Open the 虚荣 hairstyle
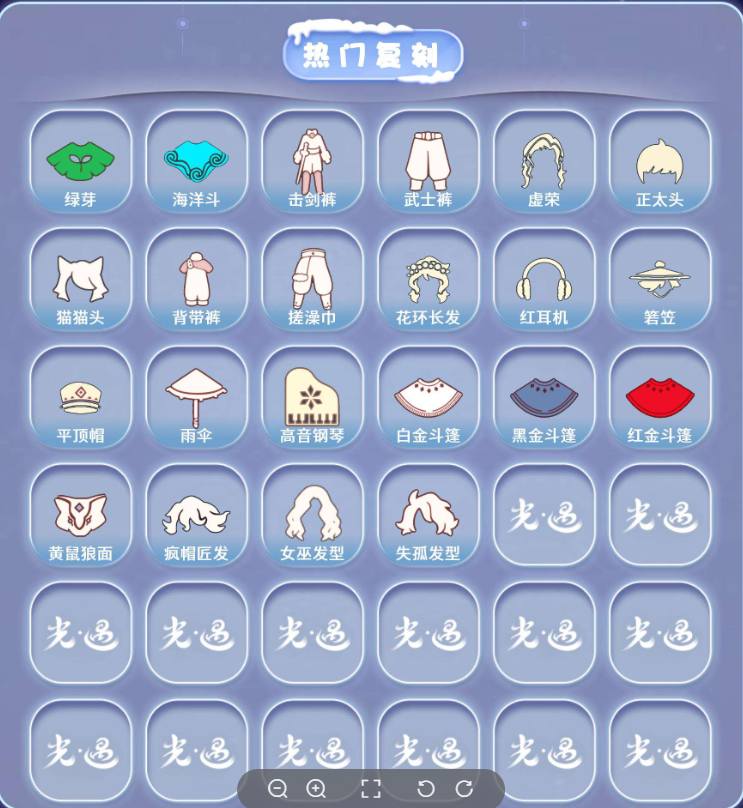The width and height of the screenshot is (743, 808). point(544,161)
